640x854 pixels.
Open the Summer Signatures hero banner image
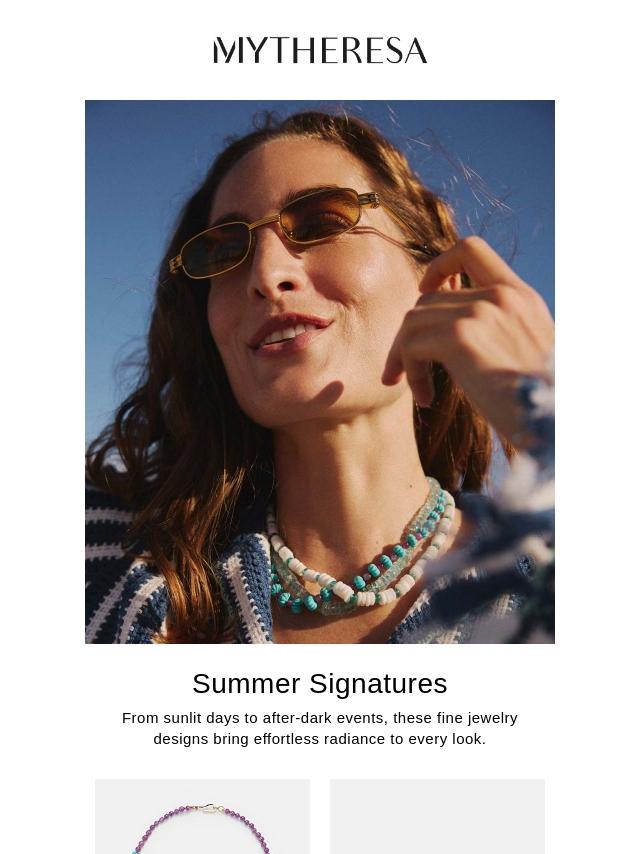320,371
